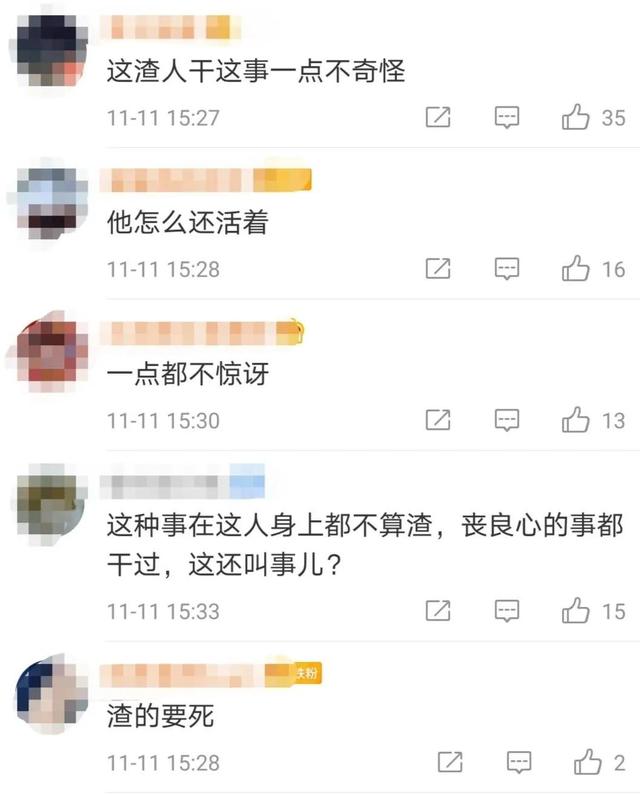Like the comment beginning '这种事在这人身上'
640x794 pixels.
pyautogui.click(x=576, y=610)
